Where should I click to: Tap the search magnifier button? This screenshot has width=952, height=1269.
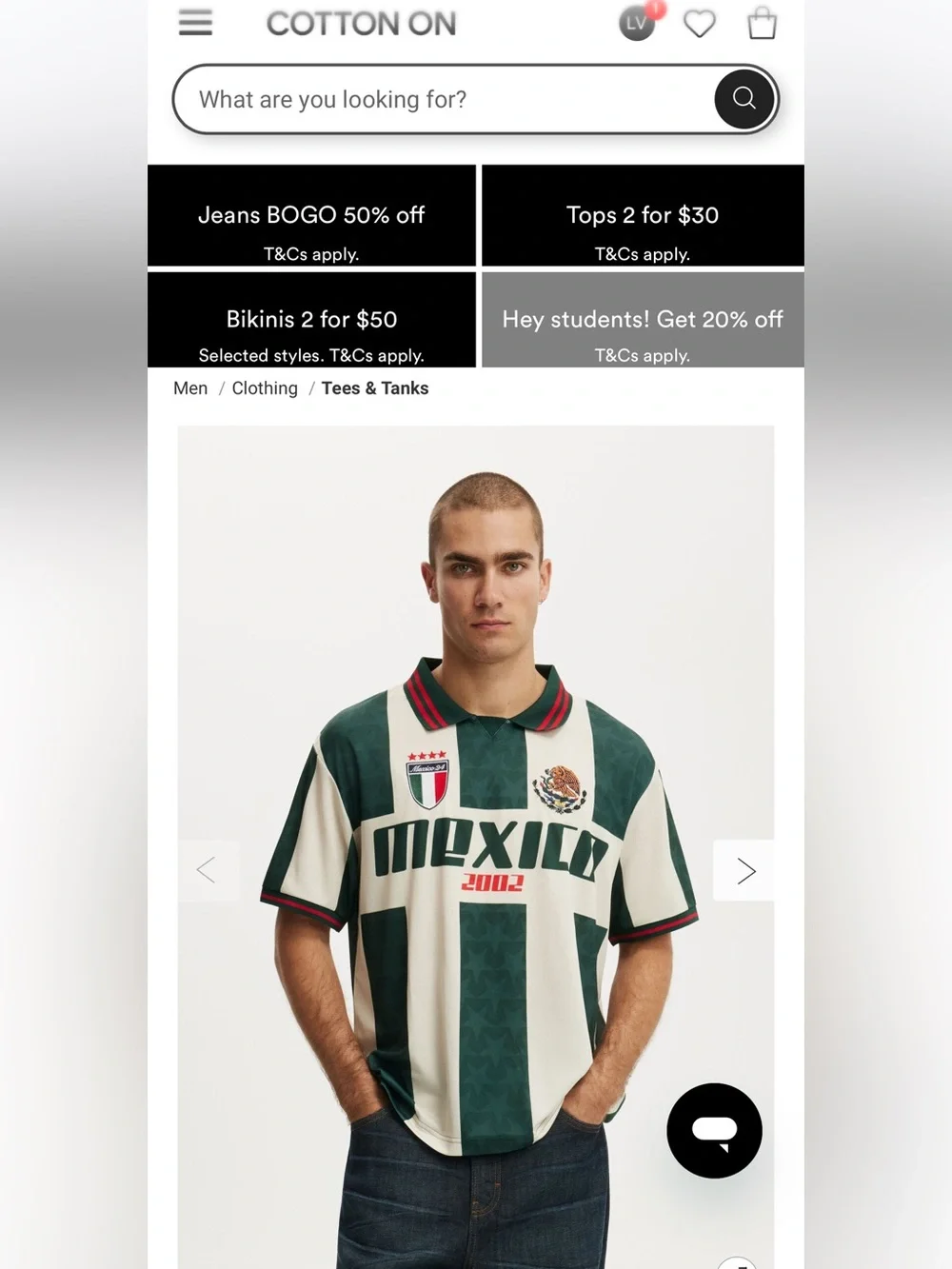click(x=744, y=99)
